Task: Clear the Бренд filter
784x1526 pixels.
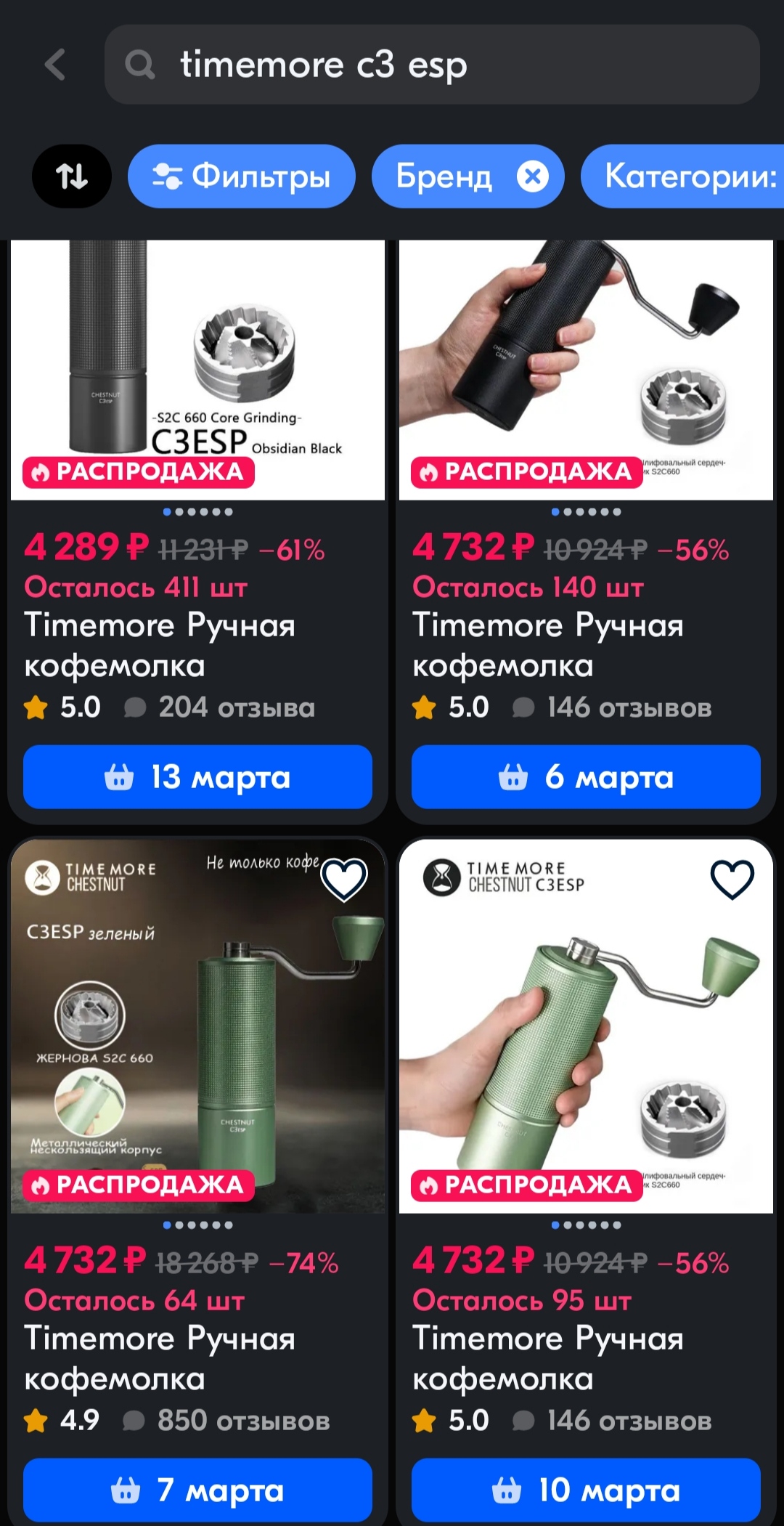Action: coord(533,176)
